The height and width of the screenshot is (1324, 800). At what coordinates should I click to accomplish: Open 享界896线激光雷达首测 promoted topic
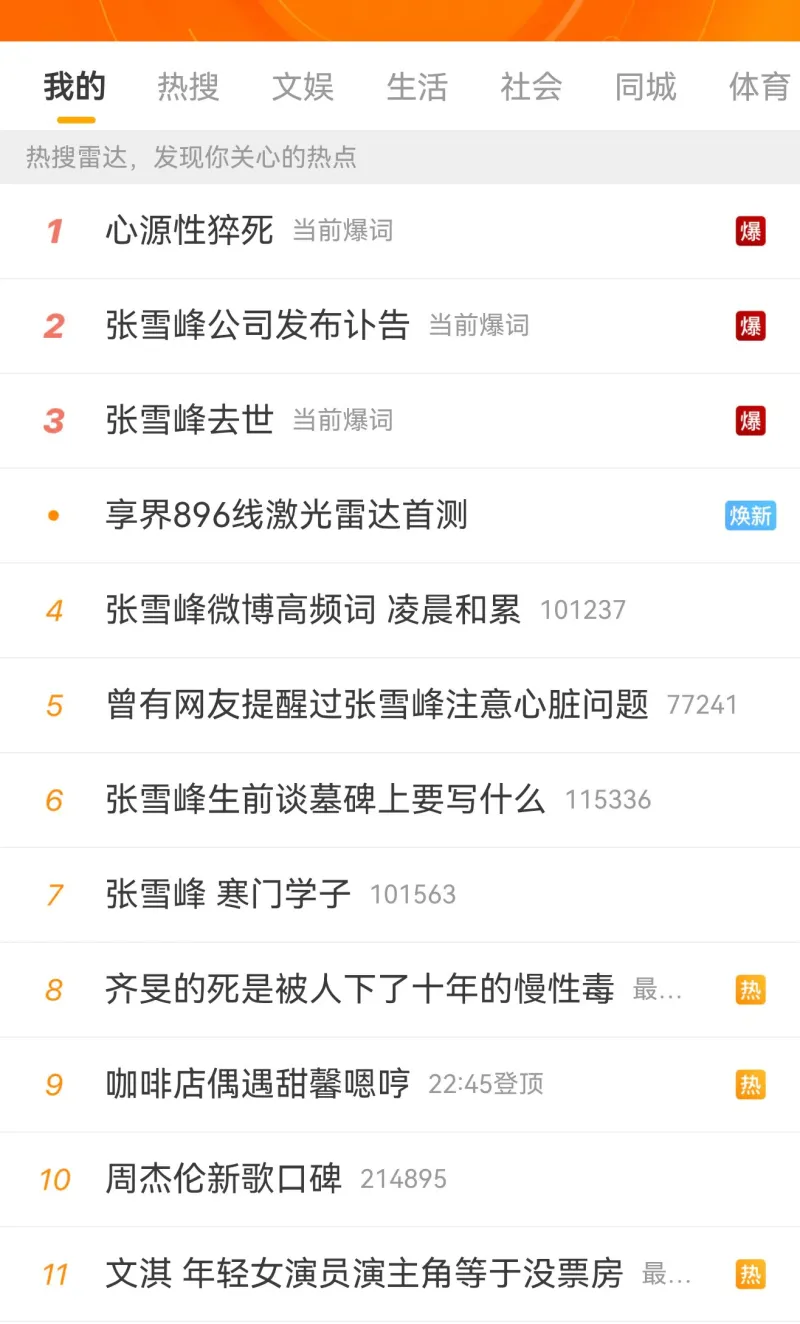coord(287,516)
